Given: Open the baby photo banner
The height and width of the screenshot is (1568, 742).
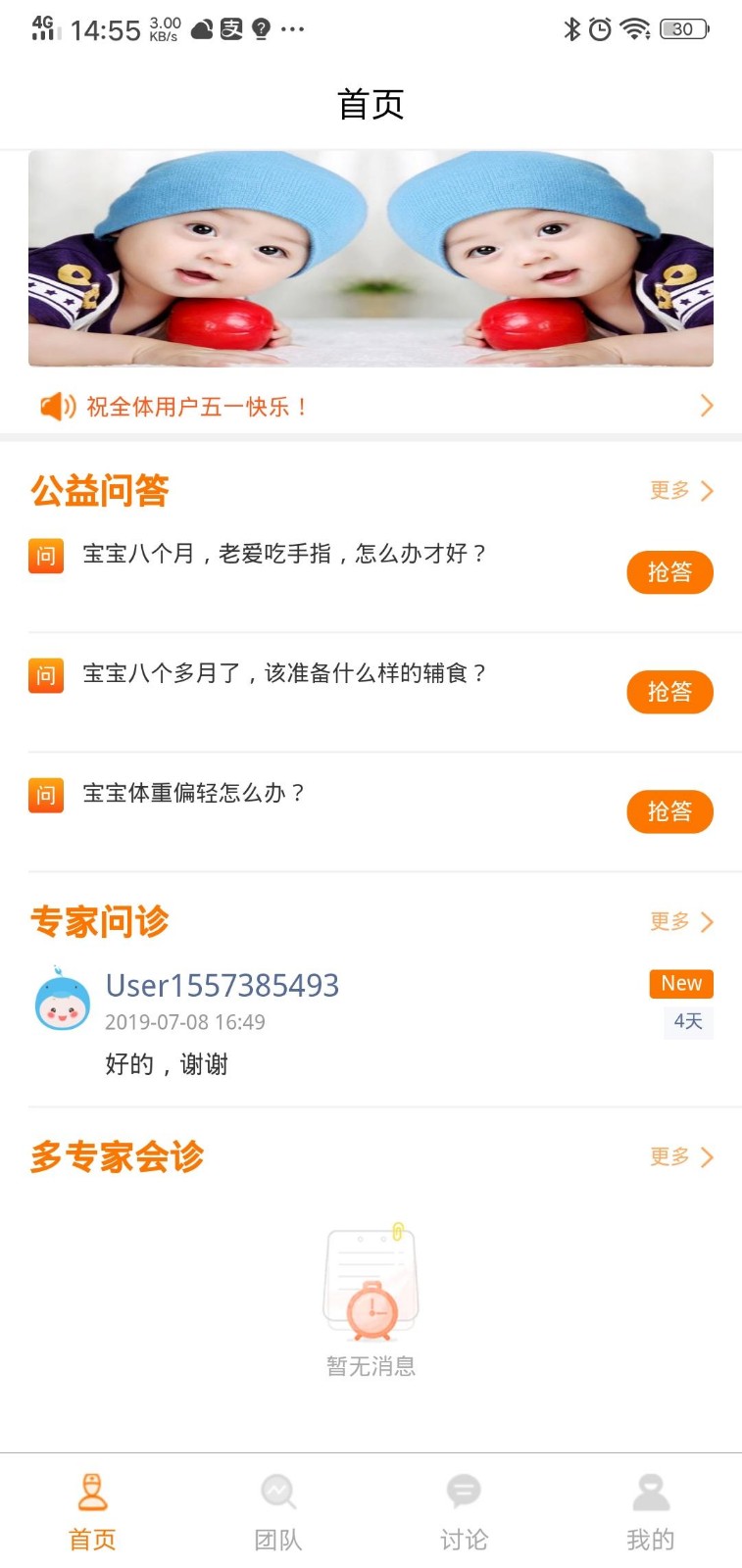Looking at the screenshot, I should click(371, 259).
